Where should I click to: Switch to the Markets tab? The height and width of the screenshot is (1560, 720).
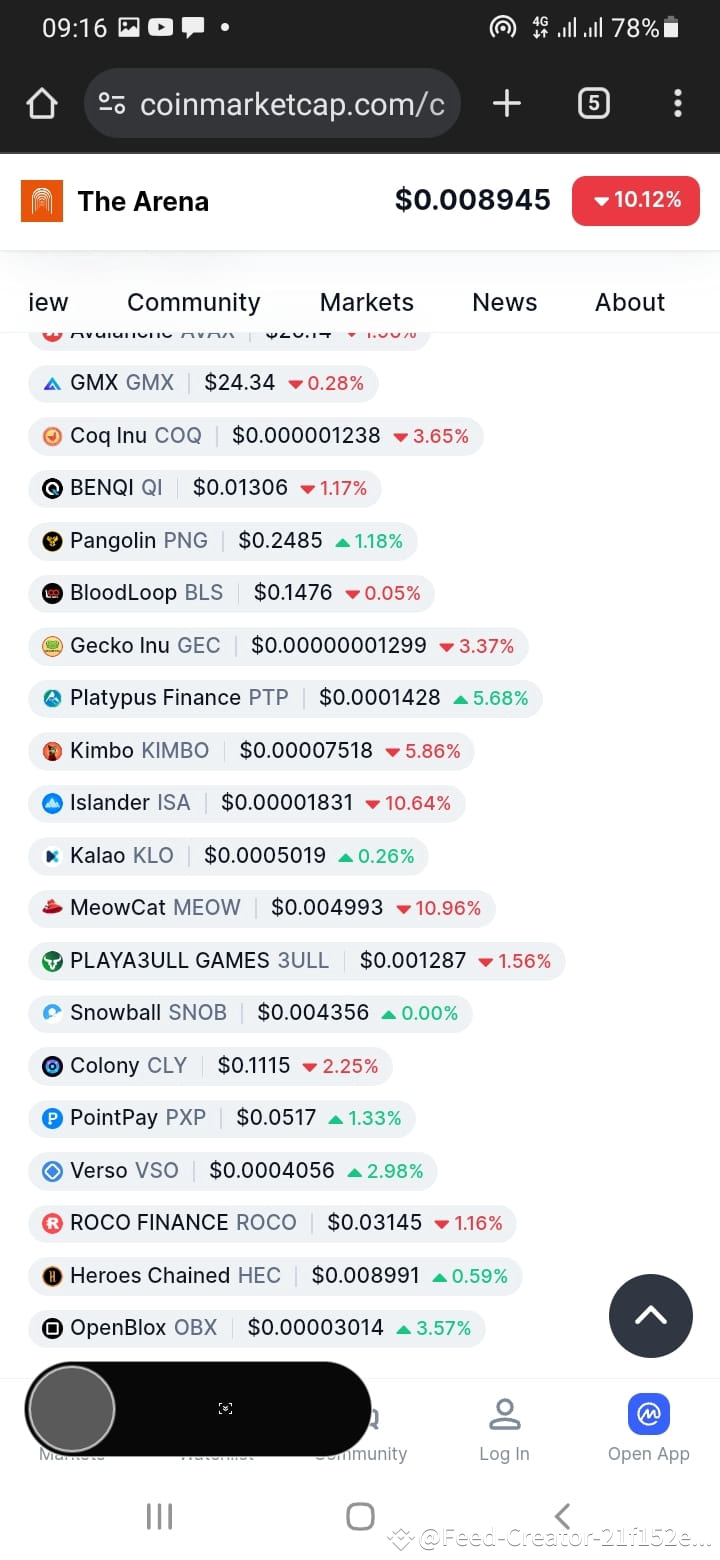click(366, 302)
